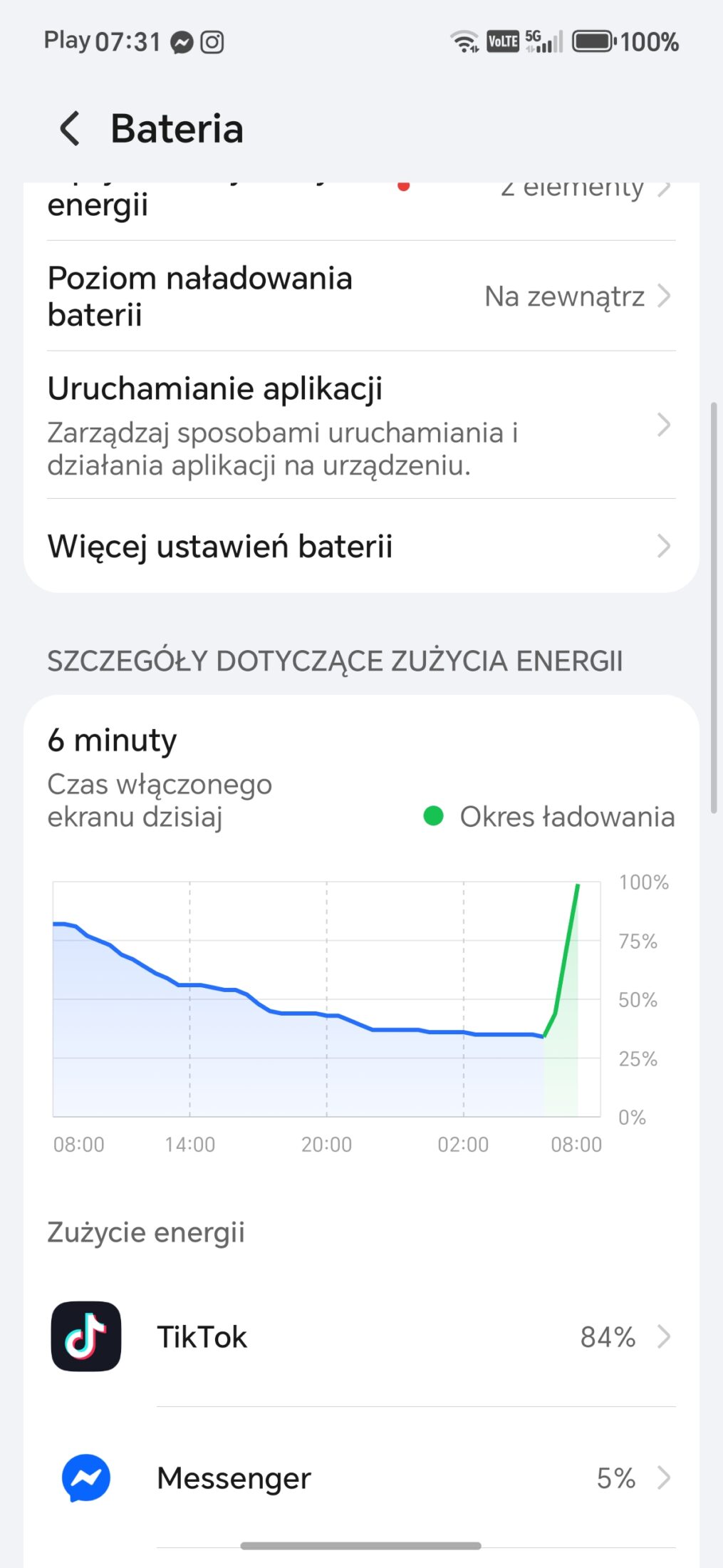
Task: View Messenger energy usage details
Action: pyautogui.click(x=361, y=1478)
